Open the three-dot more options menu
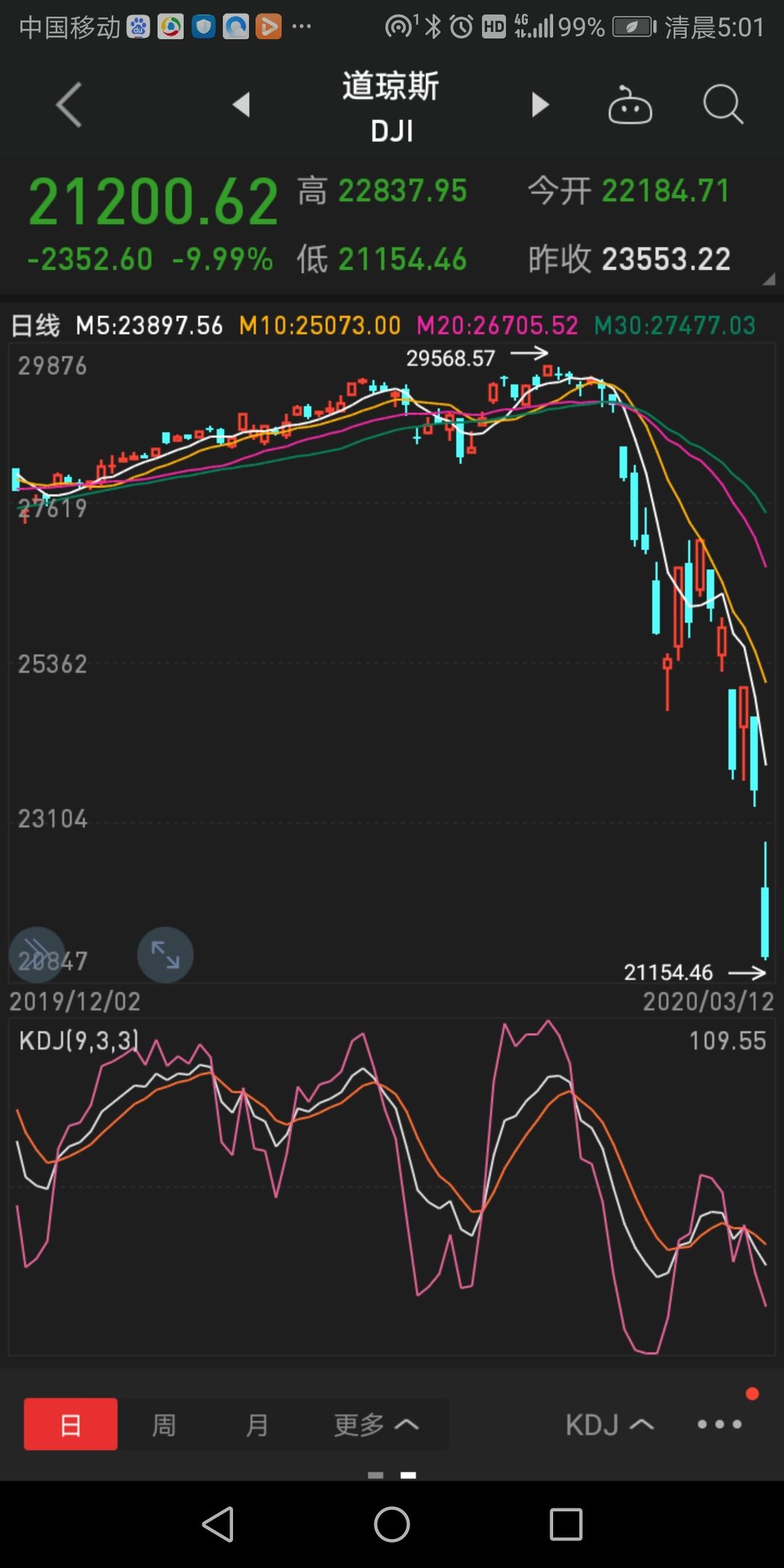784x1568 pixels. click(719, 1424)
